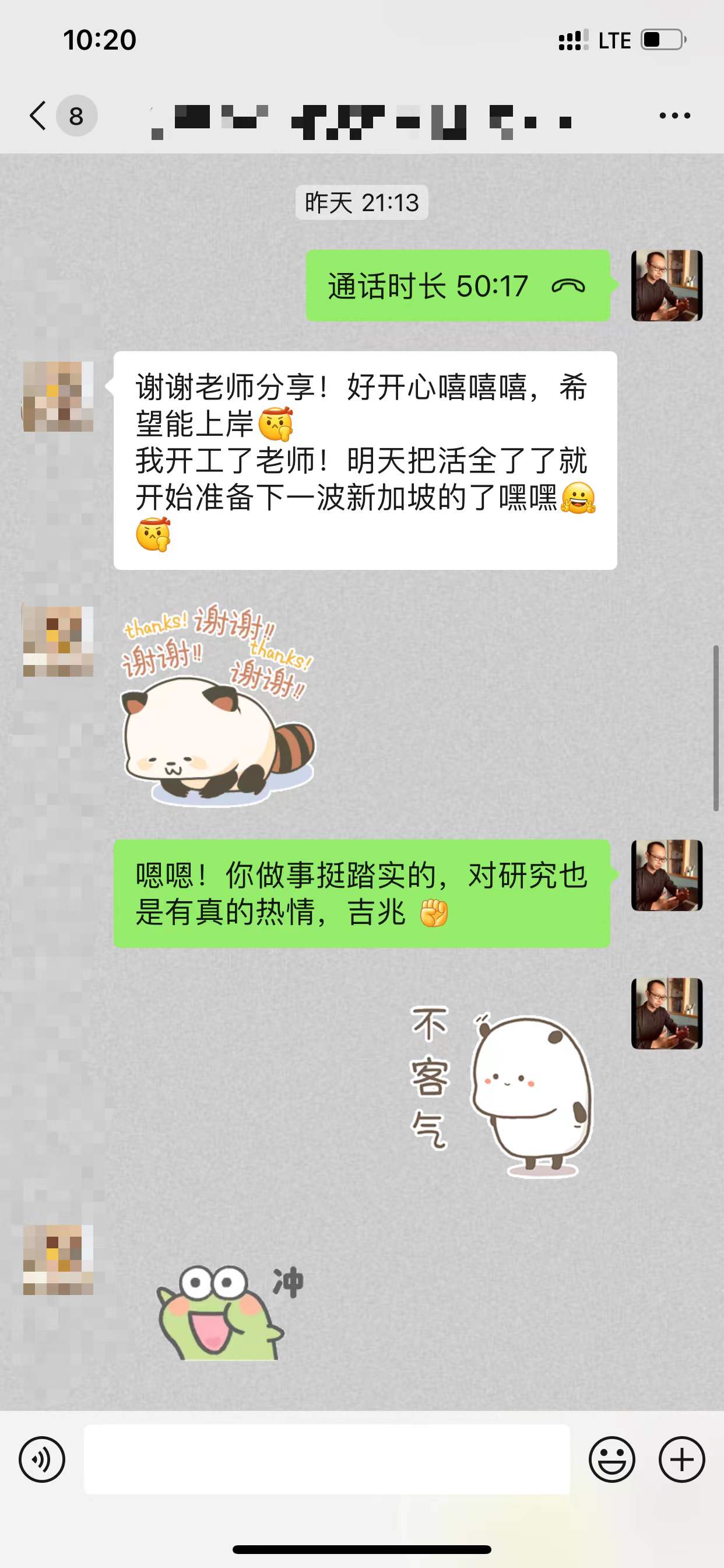
Task: Open the three-dot chat options menu
Action: pos(674,116)
